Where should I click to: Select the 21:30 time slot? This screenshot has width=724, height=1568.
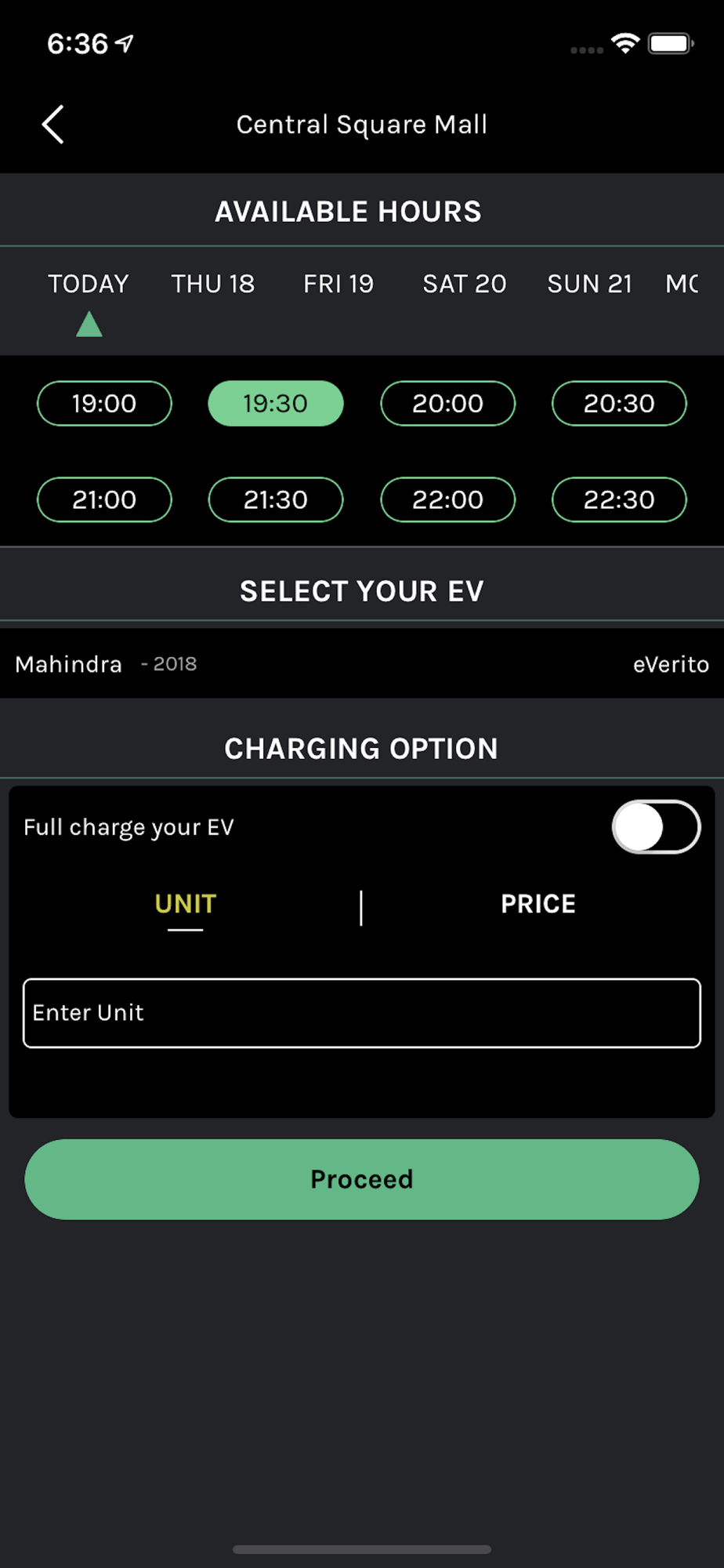[276, 499]
